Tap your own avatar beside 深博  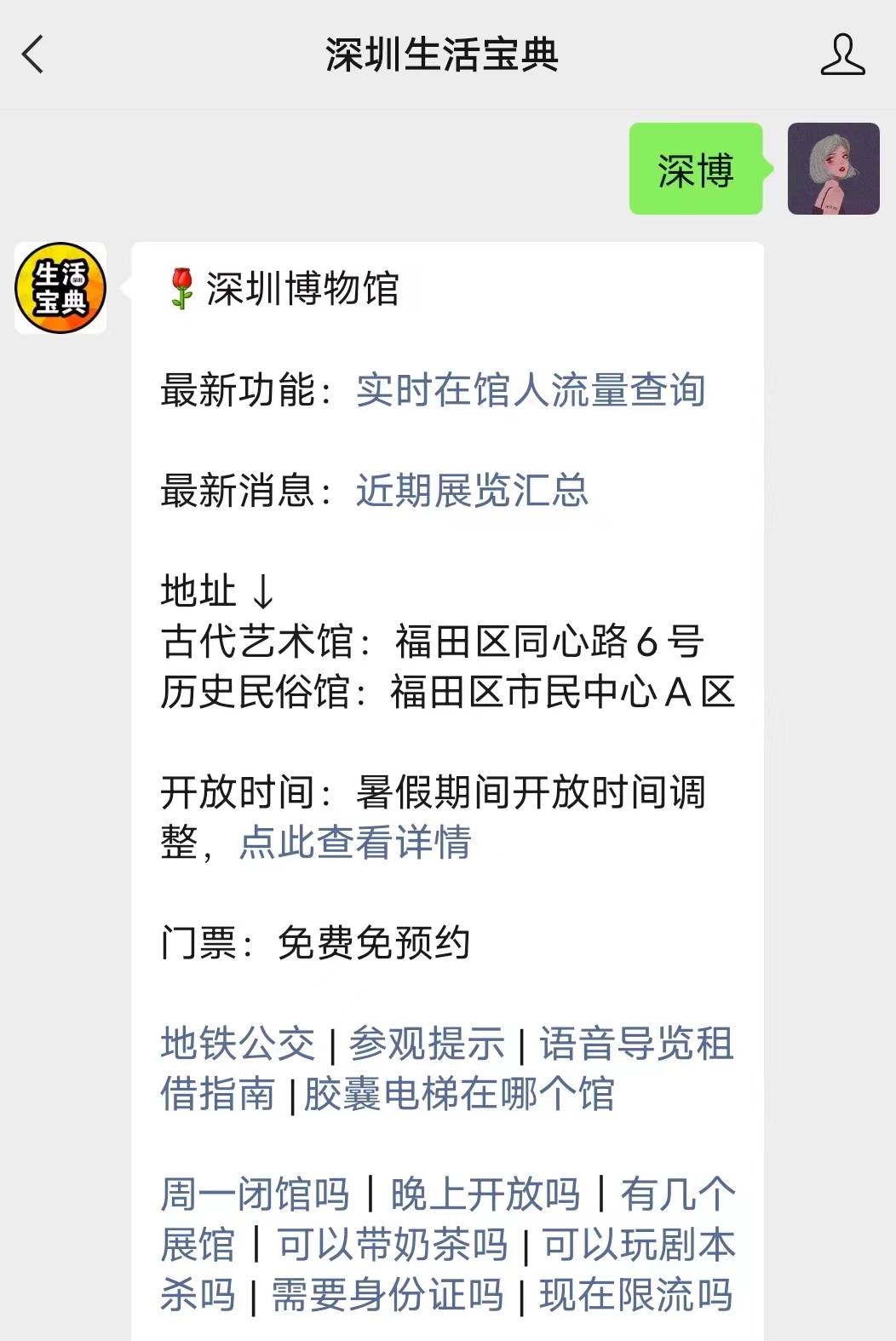pyautogui.click(x=833, y=169)
